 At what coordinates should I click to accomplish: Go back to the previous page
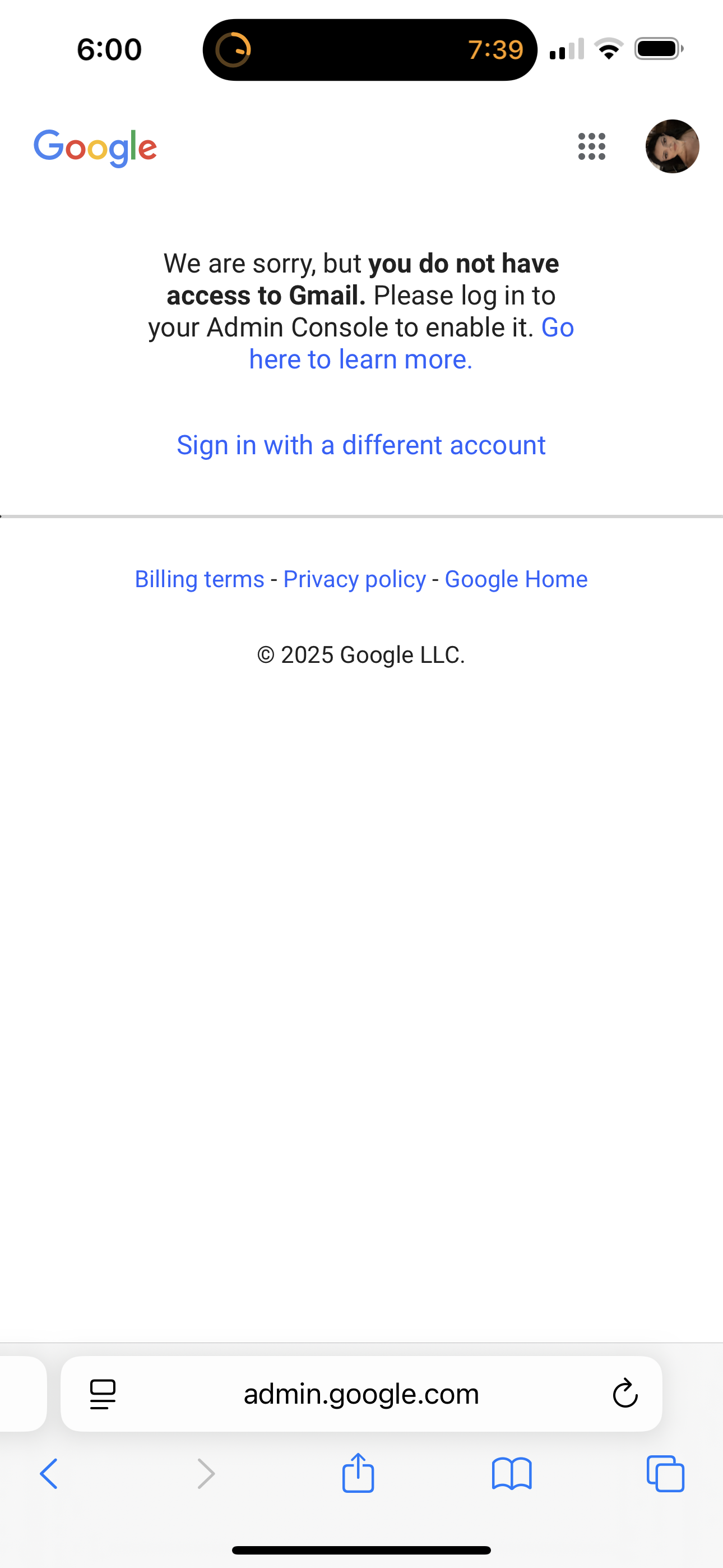coord(49,1474)
